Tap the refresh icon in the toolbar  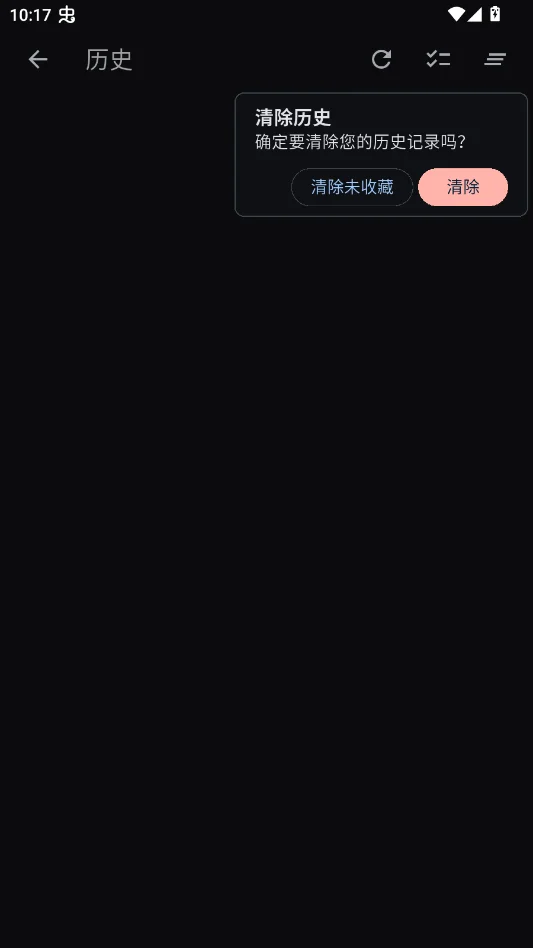pos(381,59)
